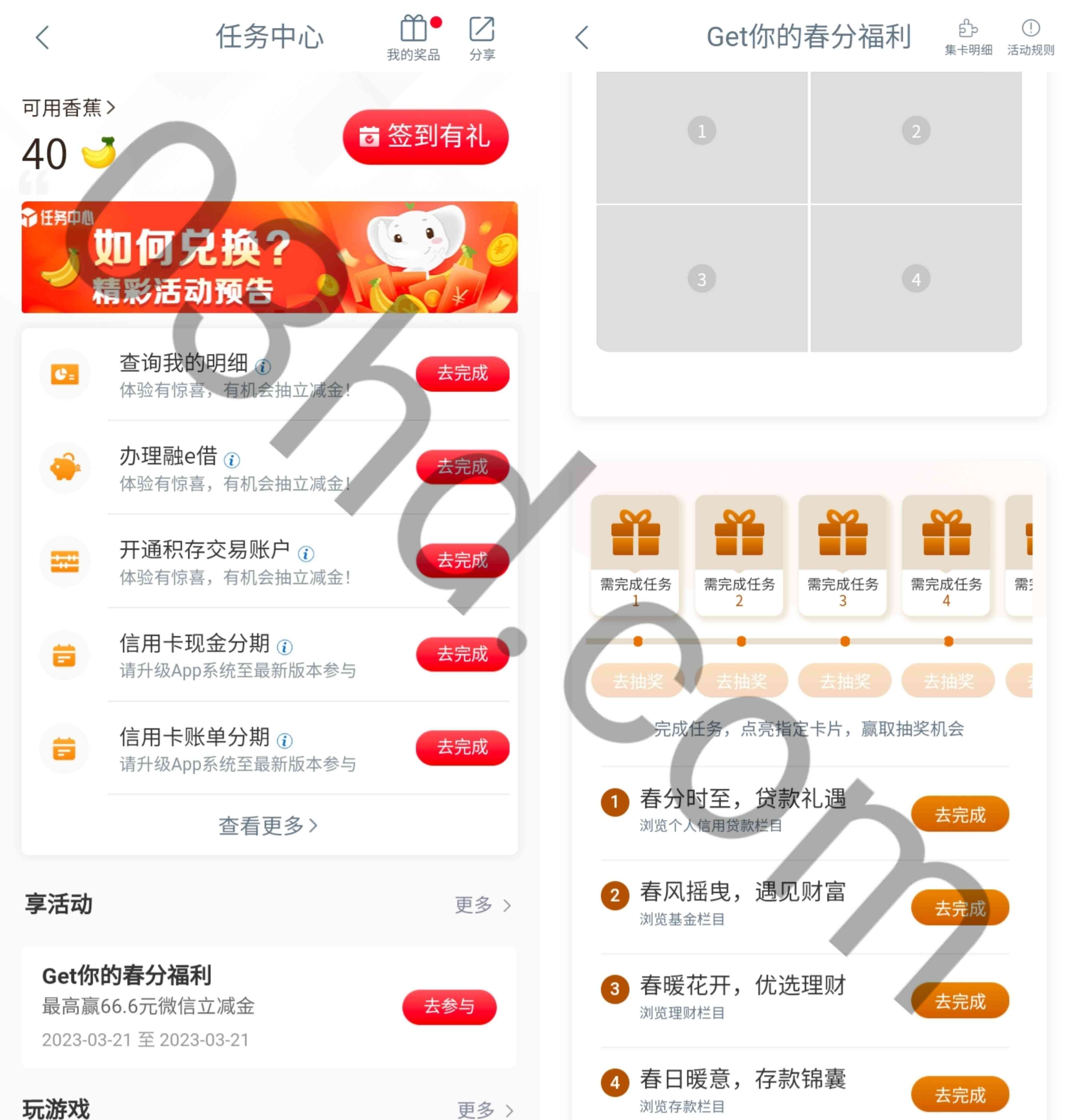Share the task center page
Image resolution: width=1079 pixels, height=1120 pixels.
pyautogui.click(x=482, y=37)
